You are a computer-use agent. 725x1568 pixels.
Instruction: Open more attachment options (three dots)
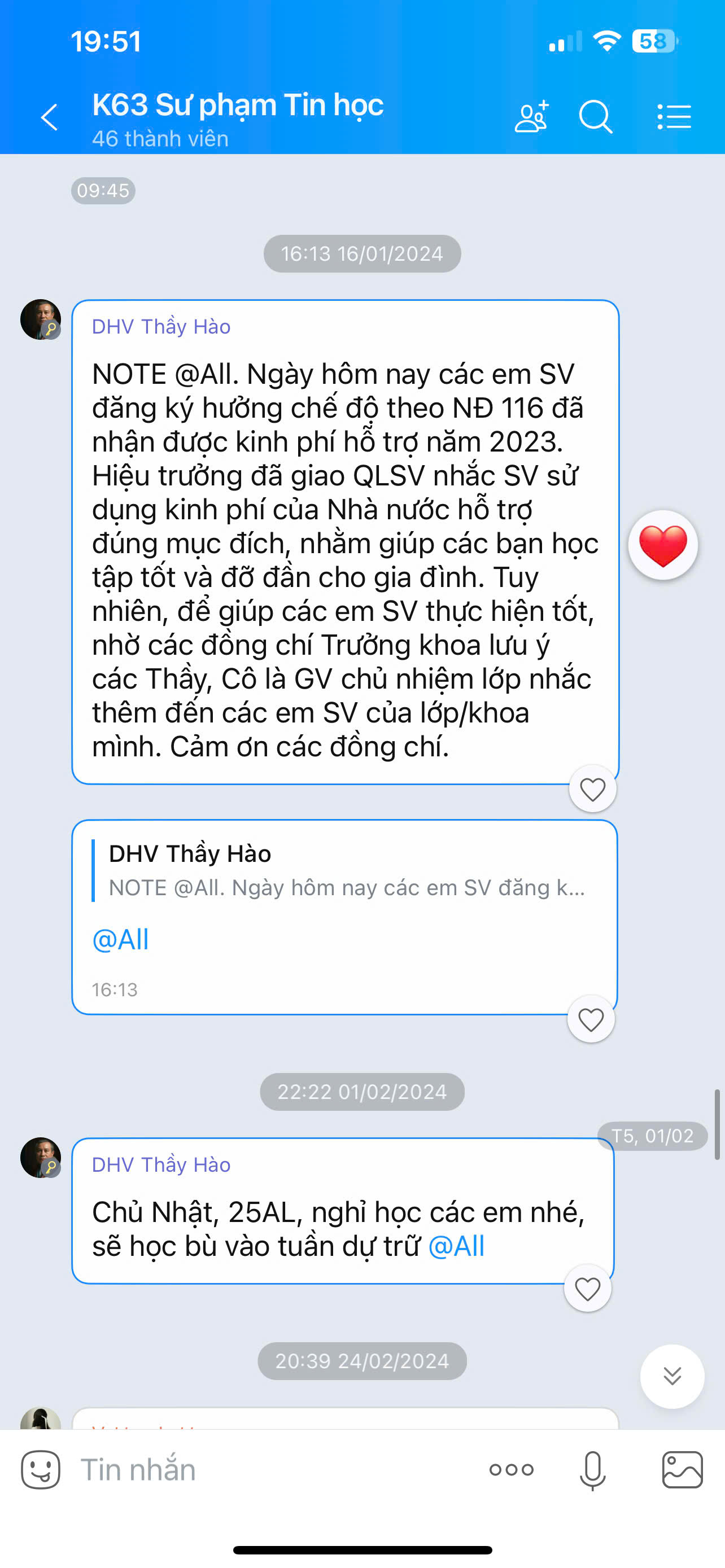pos(512,1470)
